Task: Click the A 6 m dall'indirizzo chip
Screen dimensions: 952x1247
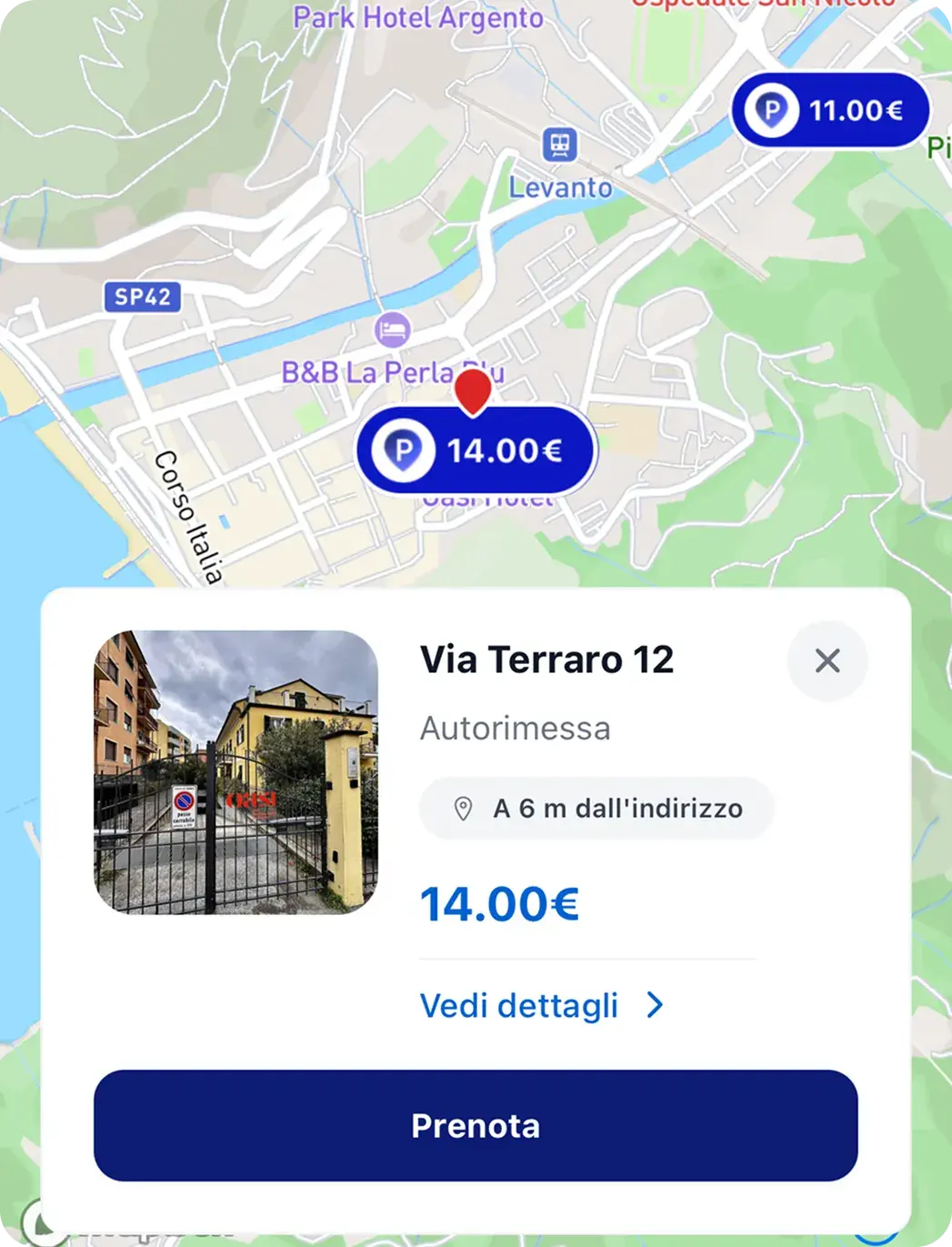Action: click(596, 807)
